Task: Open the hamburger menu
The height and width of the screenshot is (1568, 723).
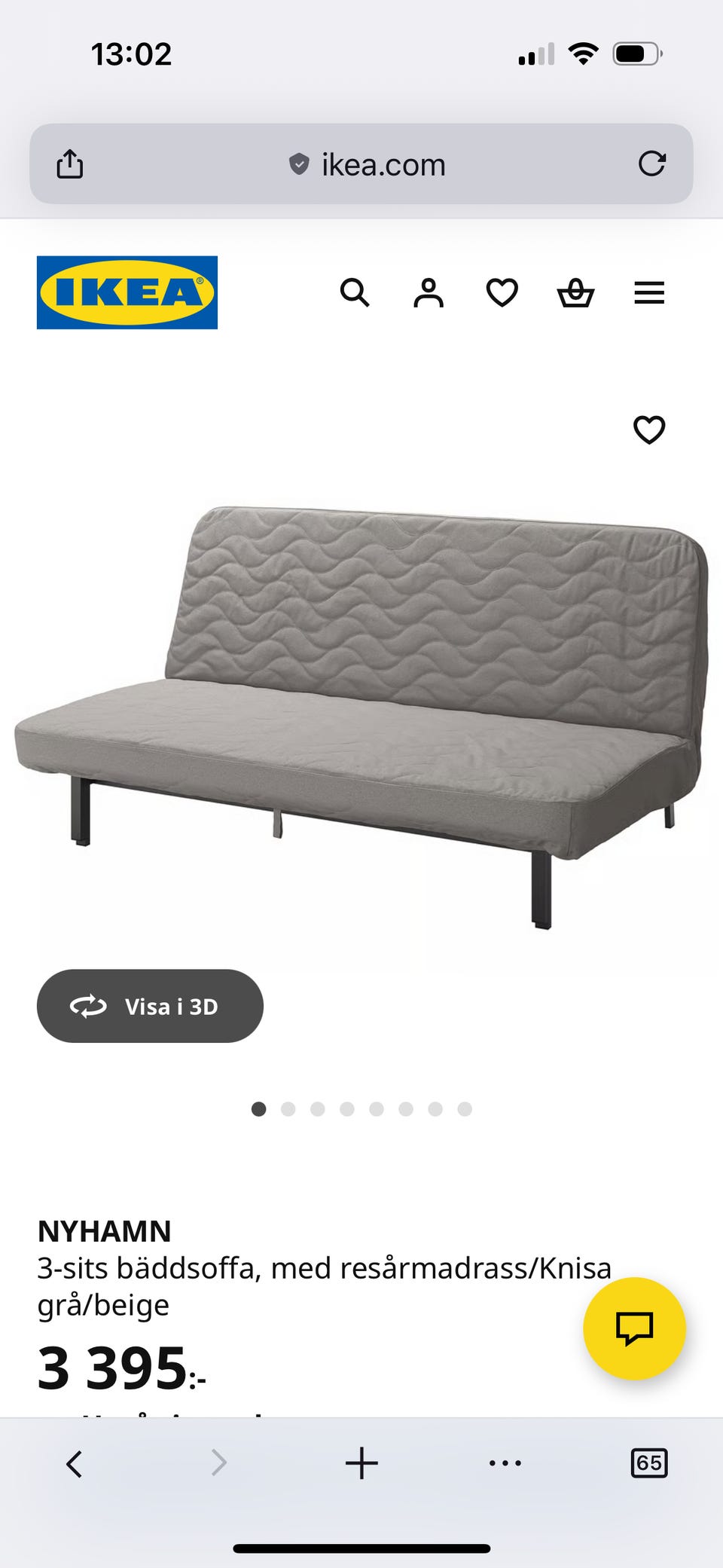Action: point(649,292)
